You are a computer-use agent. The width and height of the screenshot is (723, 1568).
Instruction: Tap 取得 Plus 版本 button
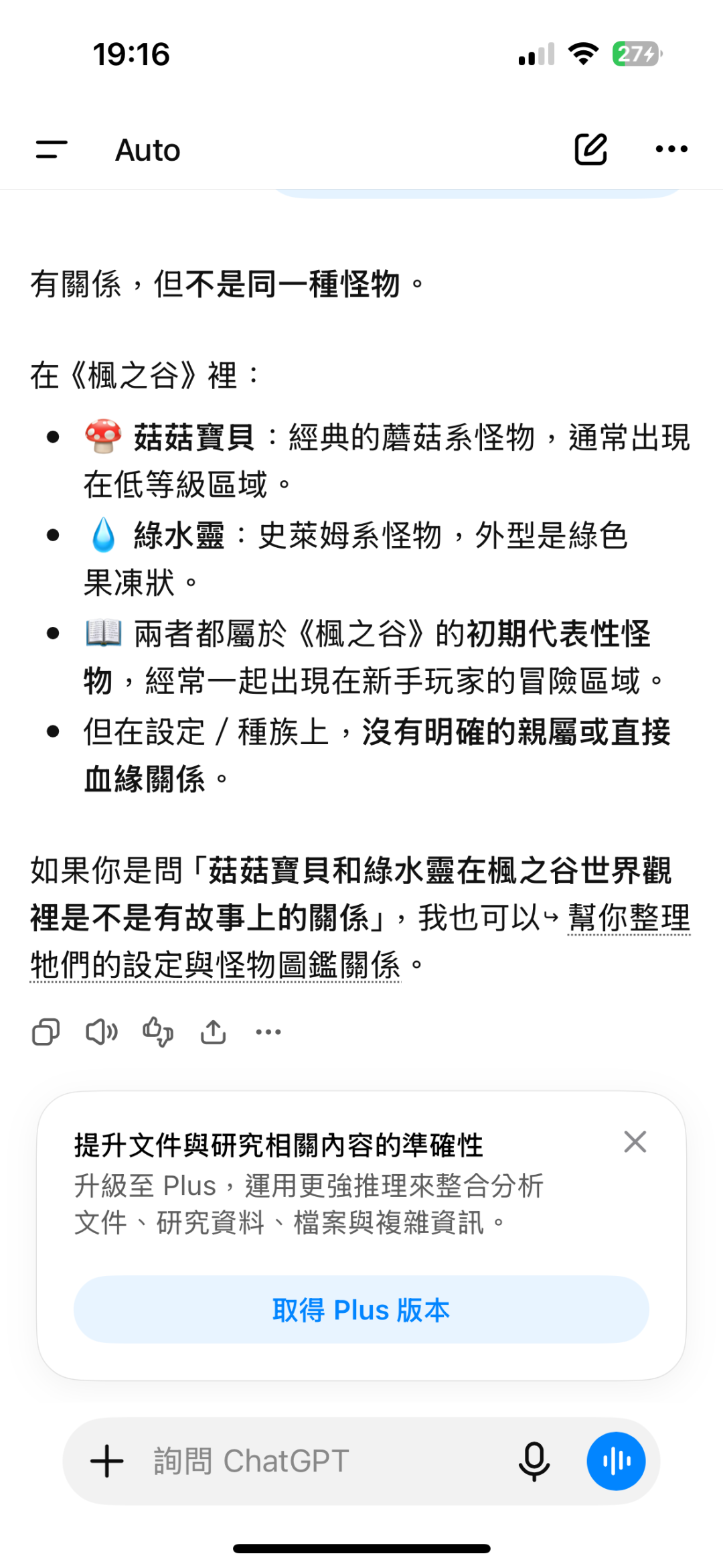361,1309
